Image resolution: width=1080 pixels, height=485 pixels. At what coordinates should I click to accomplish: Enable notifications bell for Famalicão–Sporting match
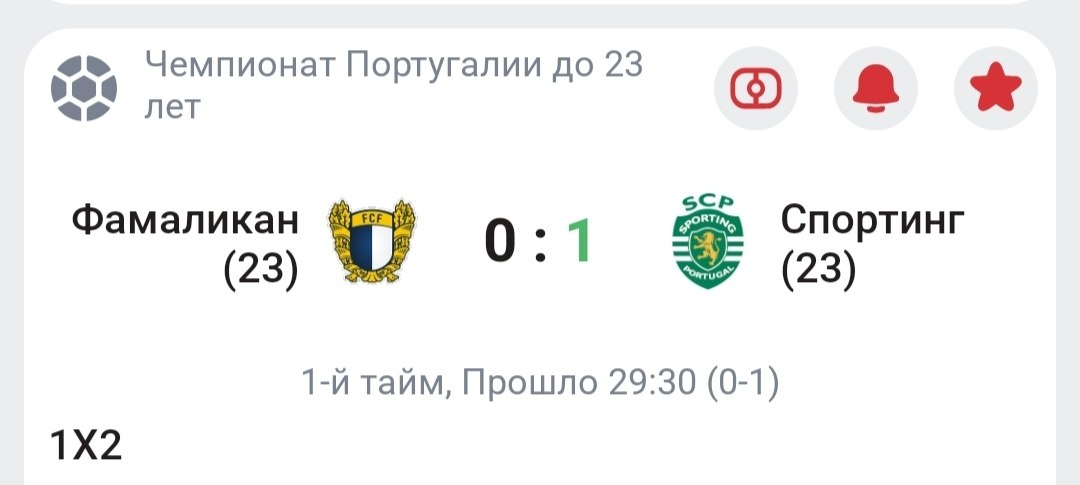pyautogui.click(x=875, y=89)
